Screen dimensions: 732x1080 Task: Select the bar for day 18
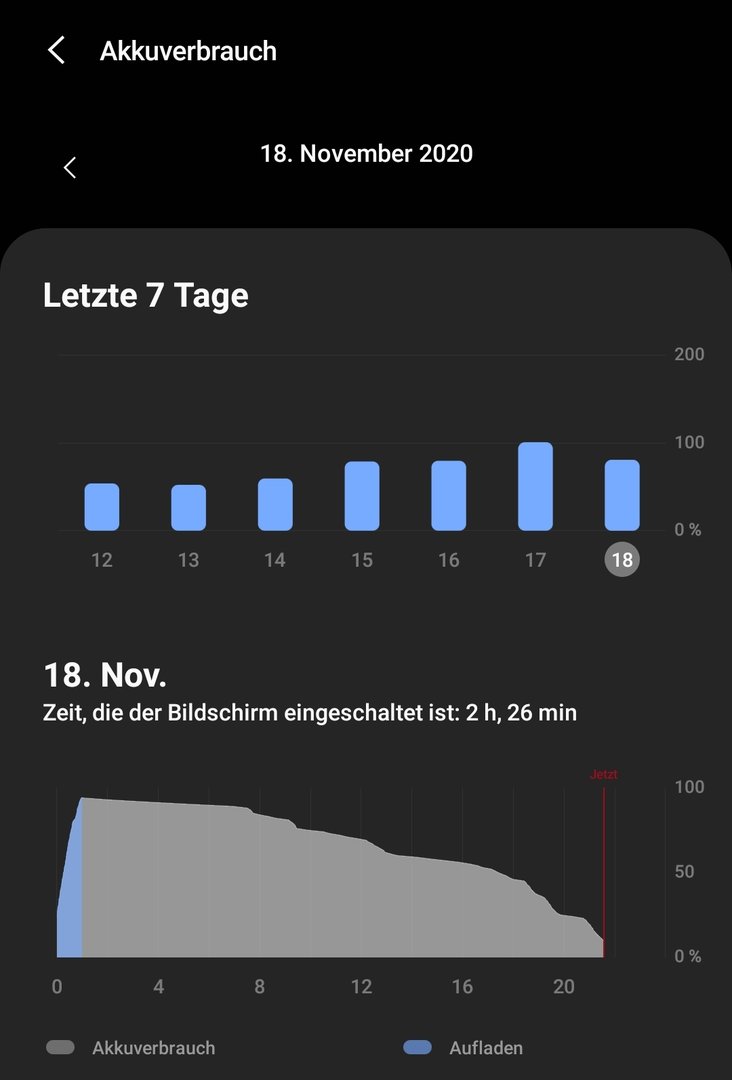[x=622, y=496]
